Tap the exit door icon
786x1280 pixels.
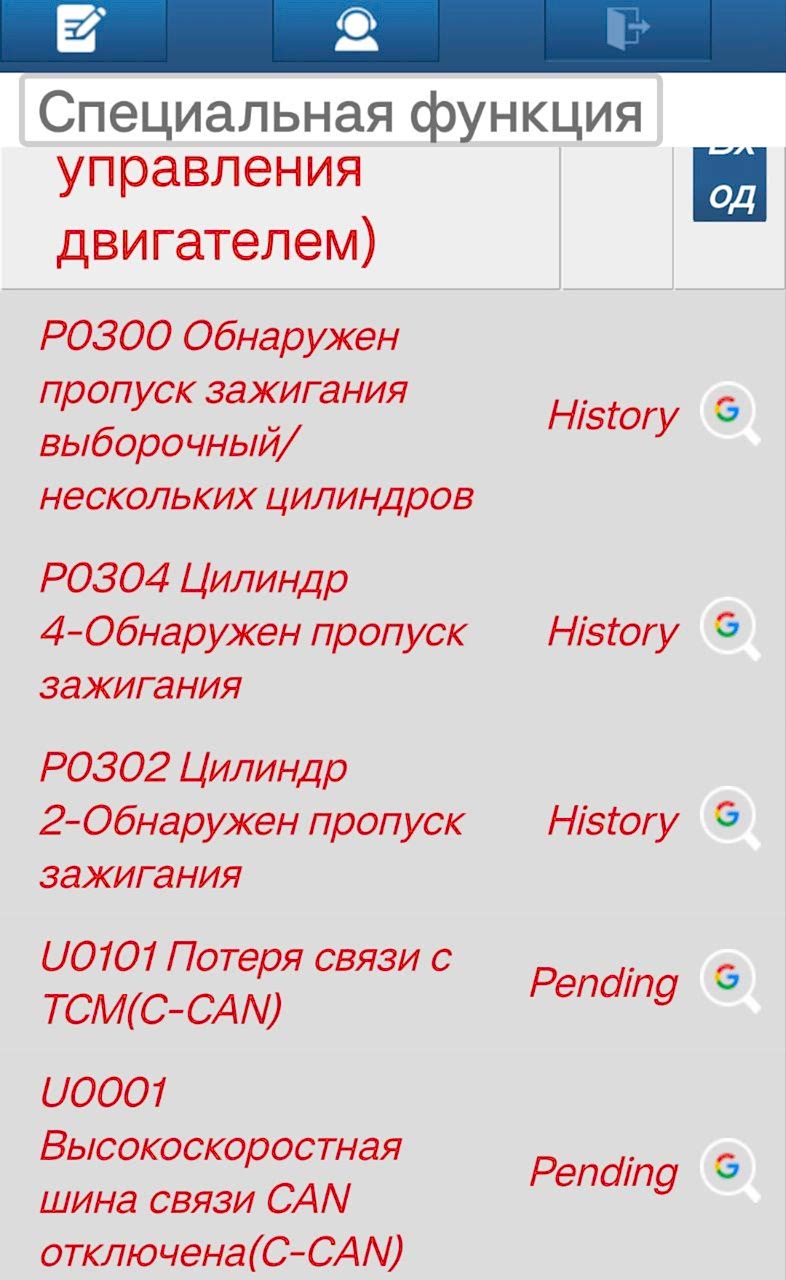click(627, 29)
